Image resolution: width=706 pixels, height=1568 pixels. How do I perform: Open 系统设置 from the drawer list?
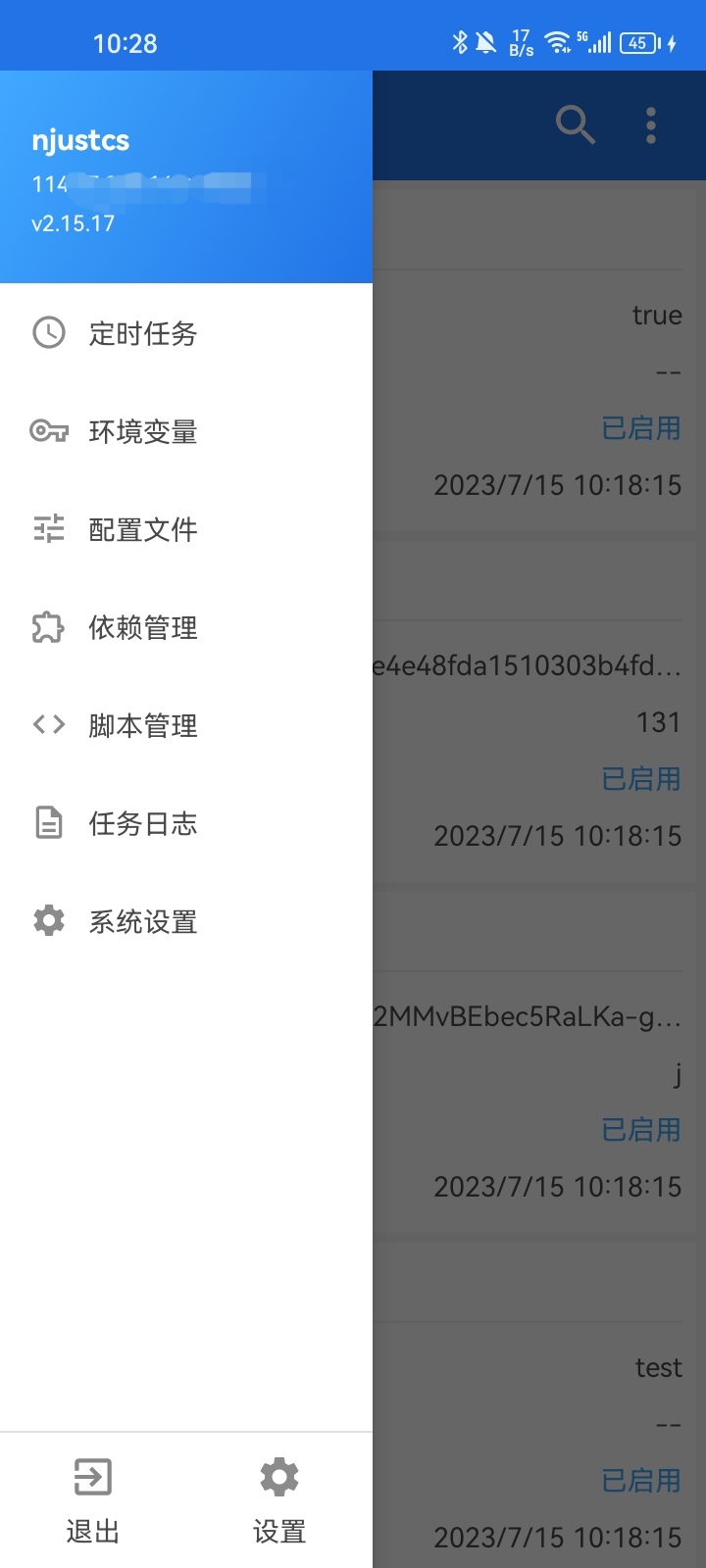(x=186, y=921)
